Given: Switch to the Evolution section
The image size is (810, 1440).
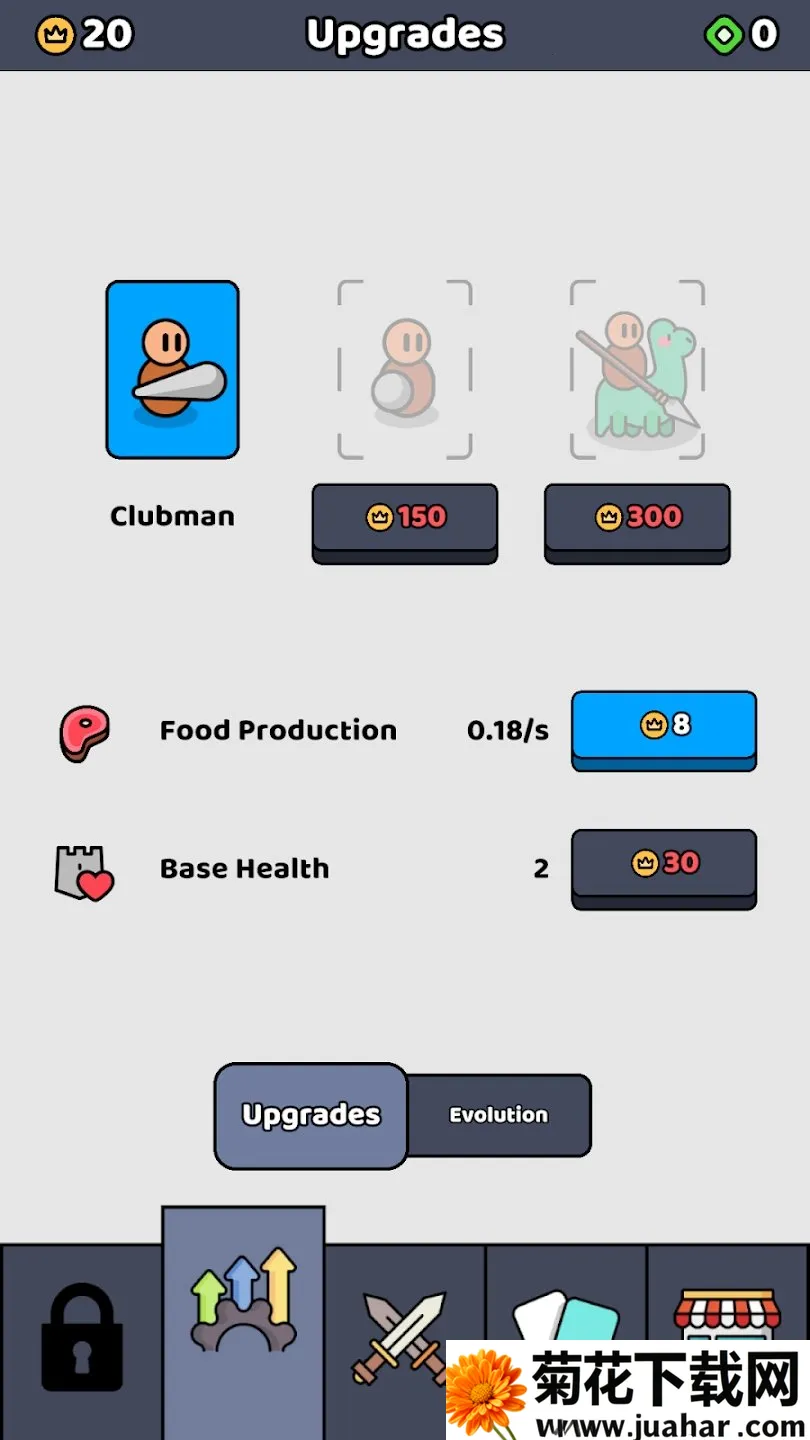Looking at the screenshot, I should (x=499, y=1115).
